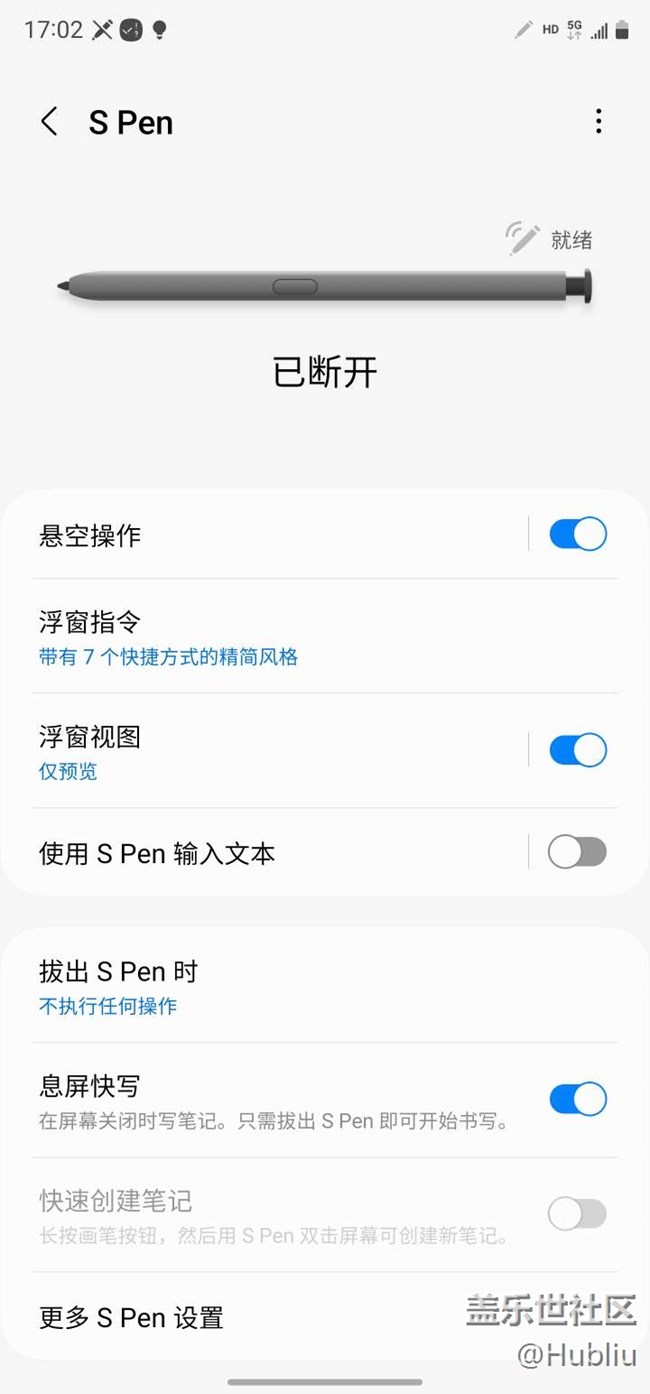
Task: Open 浮窗指令 settings
Action: [x=325, y=636]
